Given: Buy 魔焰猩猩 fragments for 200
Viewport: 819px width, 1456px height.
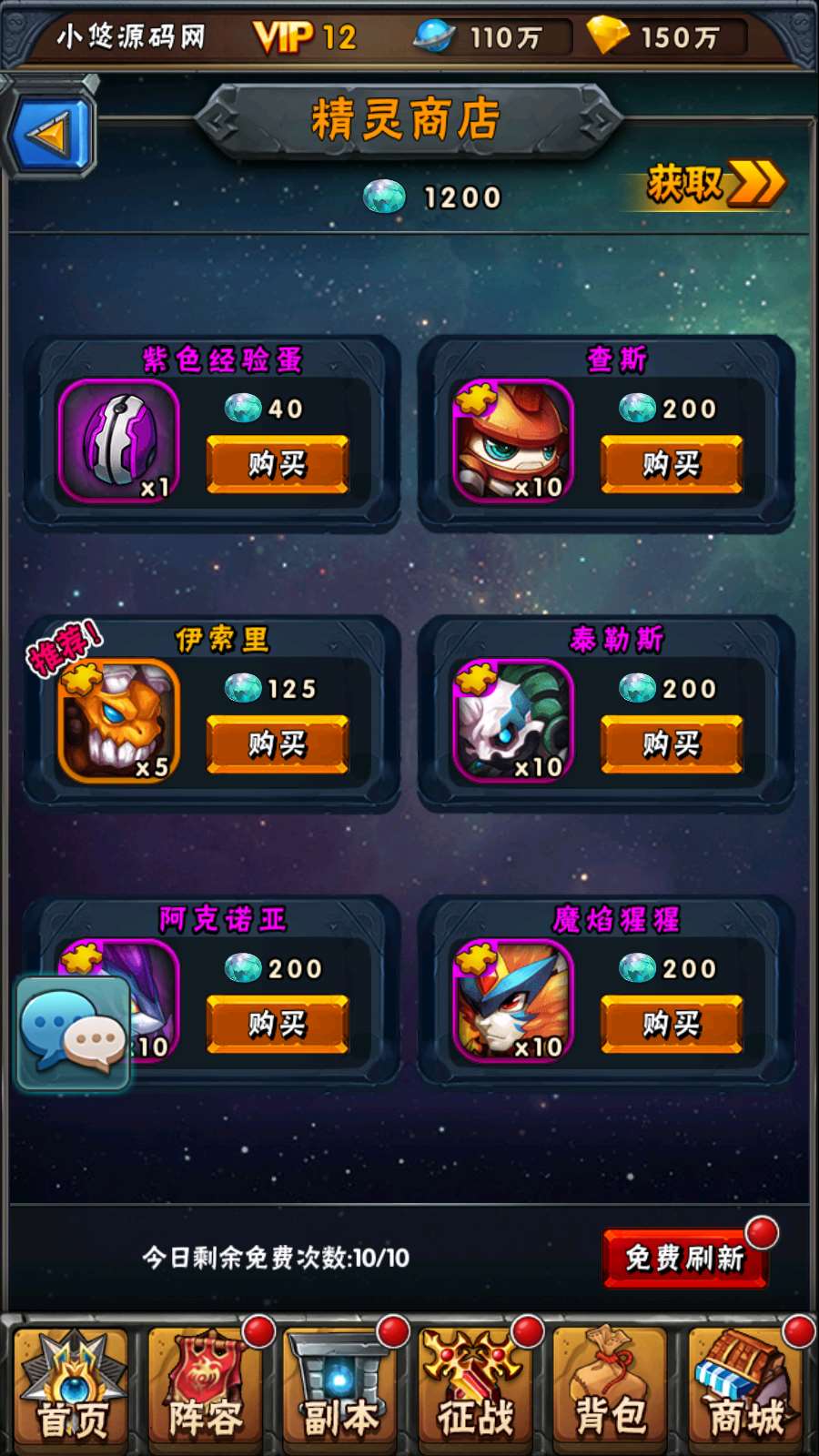Looking at the screenshot, I should 672,1024.
